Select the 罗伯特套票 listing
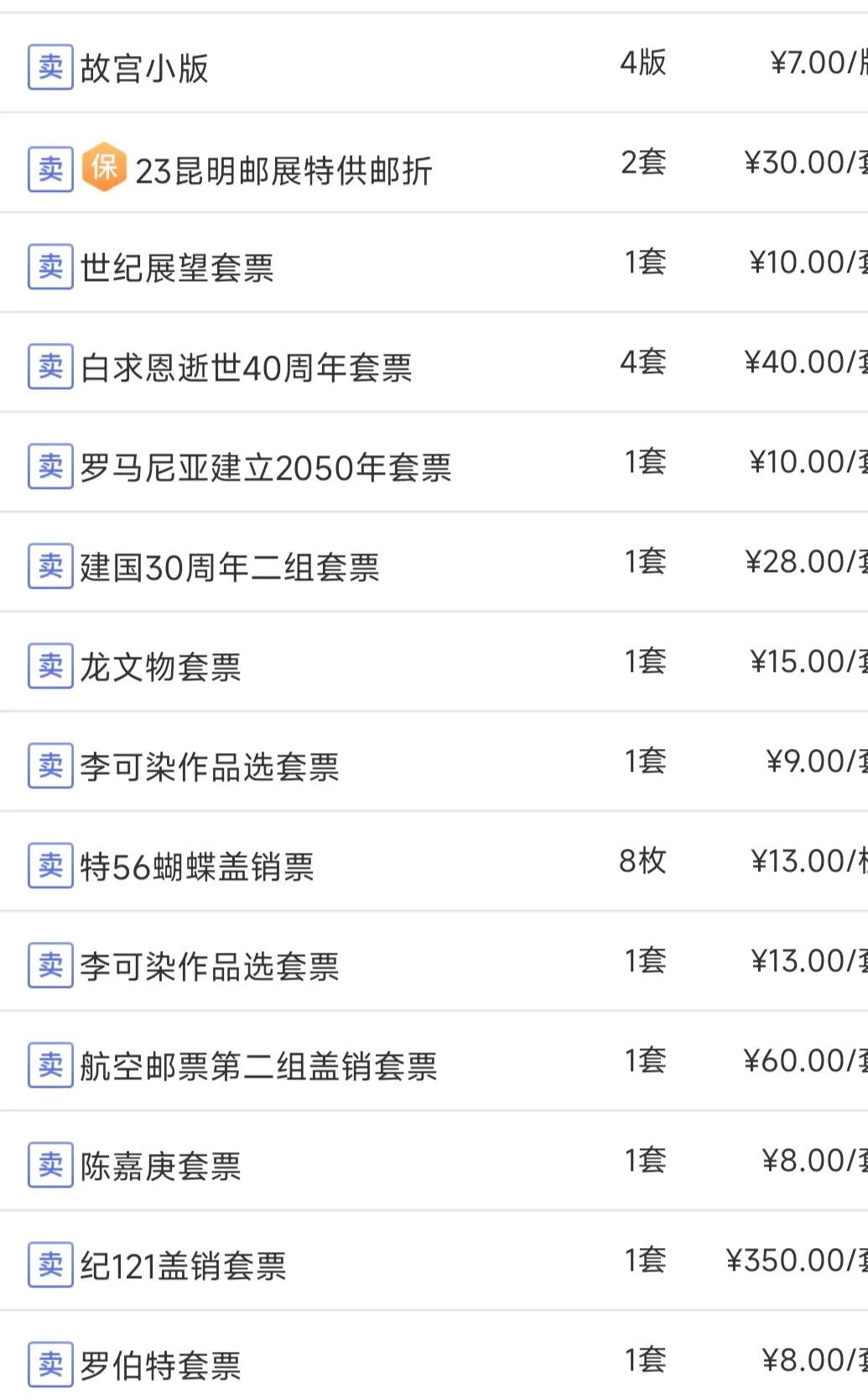Screen dimensions: 868x1399 [x=160, y=1365]
